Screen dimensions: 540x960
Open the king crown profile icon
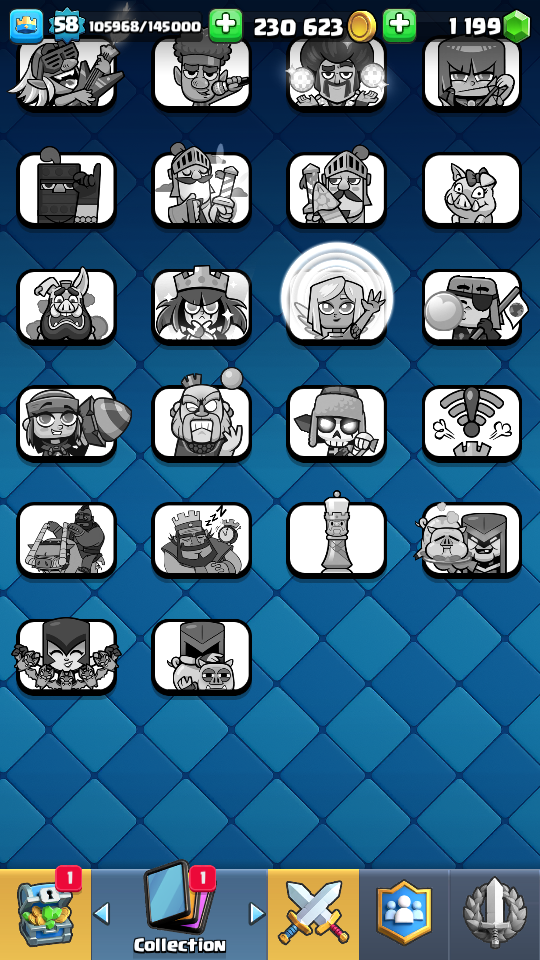point(26,26)
